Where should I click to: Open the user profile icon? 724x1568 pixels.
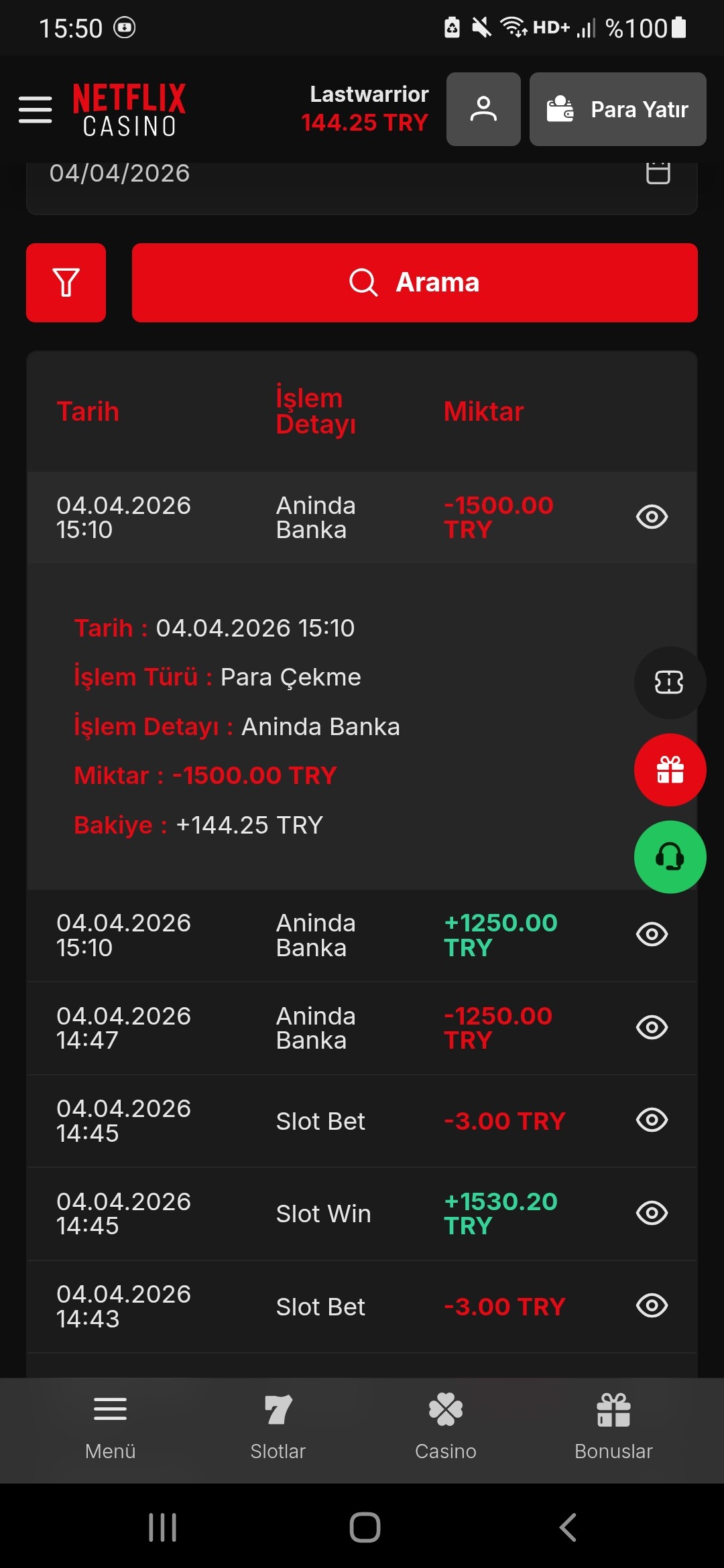tap(483, 109)
